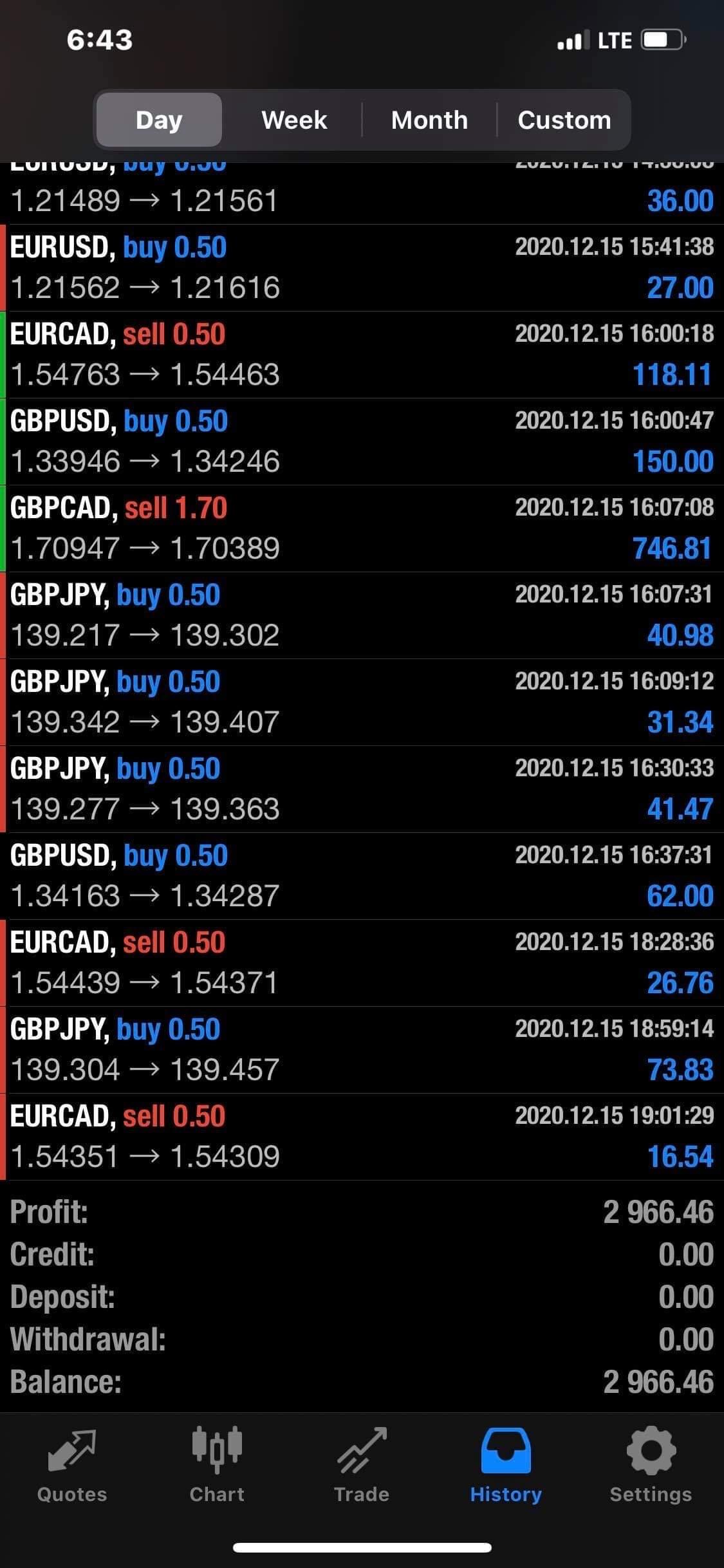Screen dimensions: 724x1568
Task: Show the GBPJPY trade with 41.47 profit
Action: point(362,789)
